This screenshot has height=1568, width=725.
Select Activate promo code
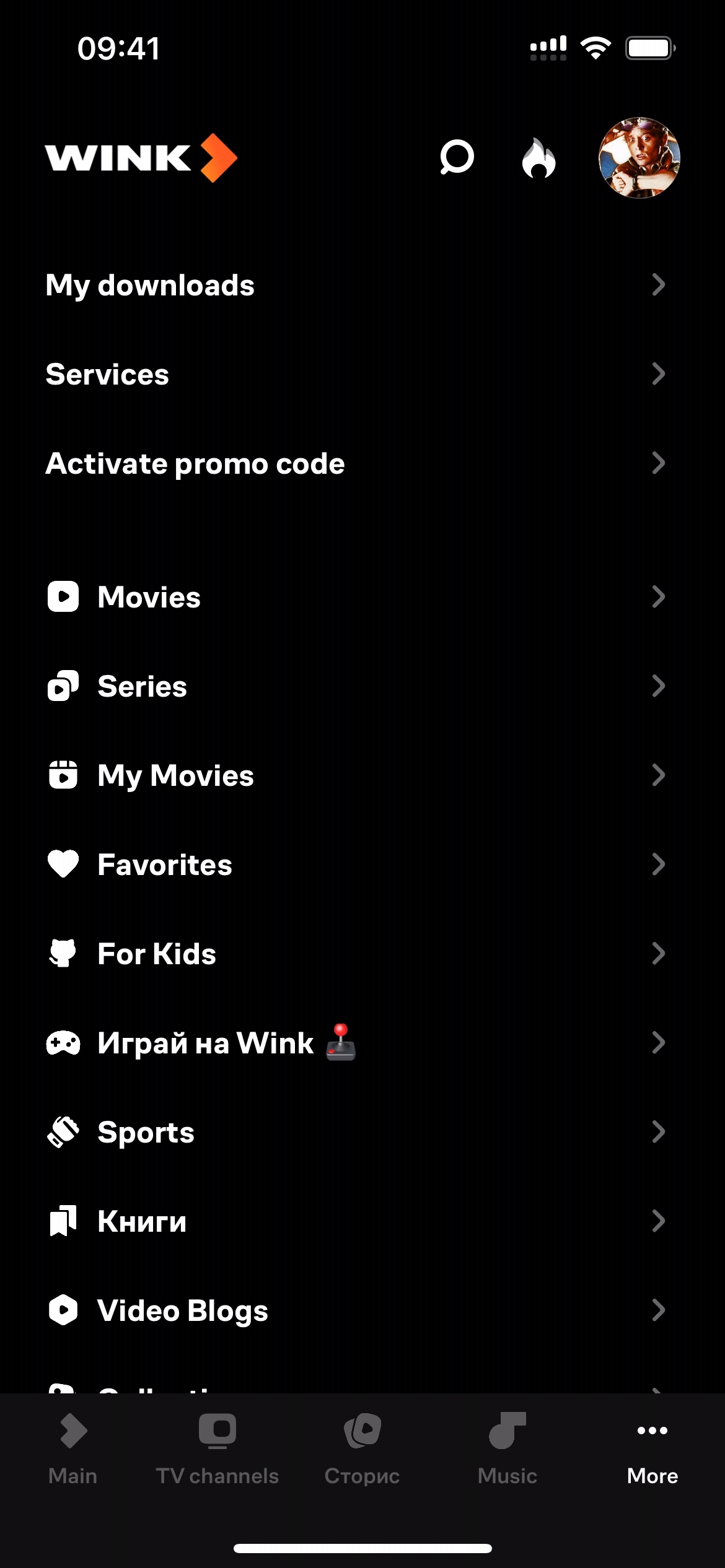(x=355, y=464)
